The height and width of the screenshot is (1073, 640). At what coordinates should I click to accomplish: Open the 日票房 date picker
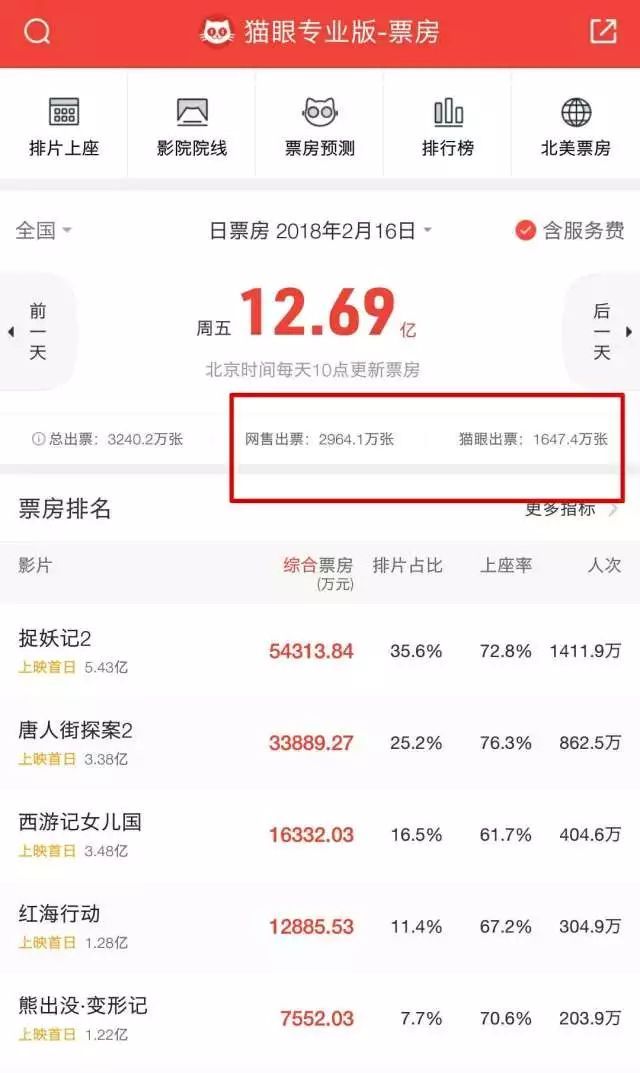click(320, 231)
